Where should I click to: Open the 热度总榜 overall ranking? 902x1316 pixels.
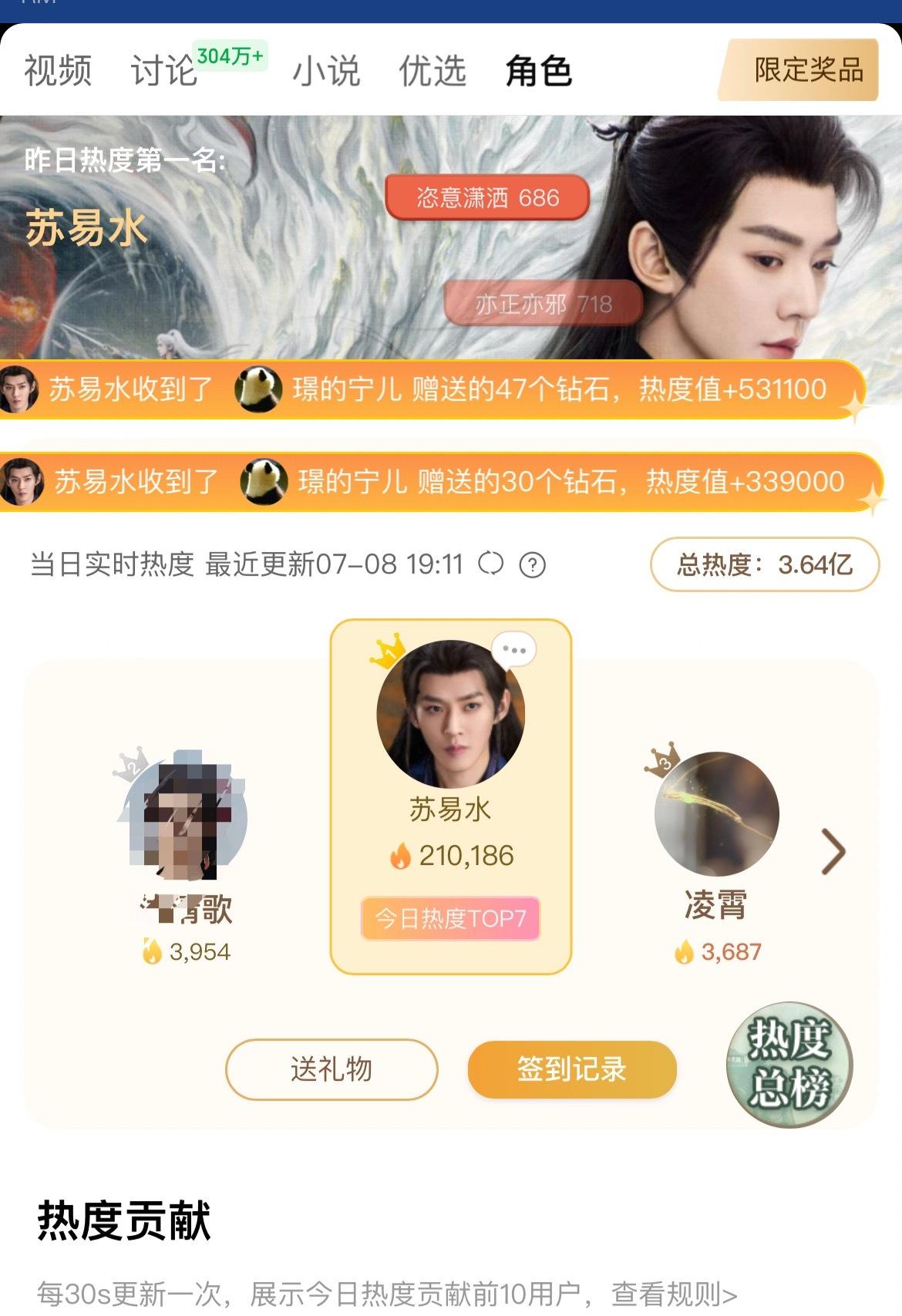click(789, 1065)
